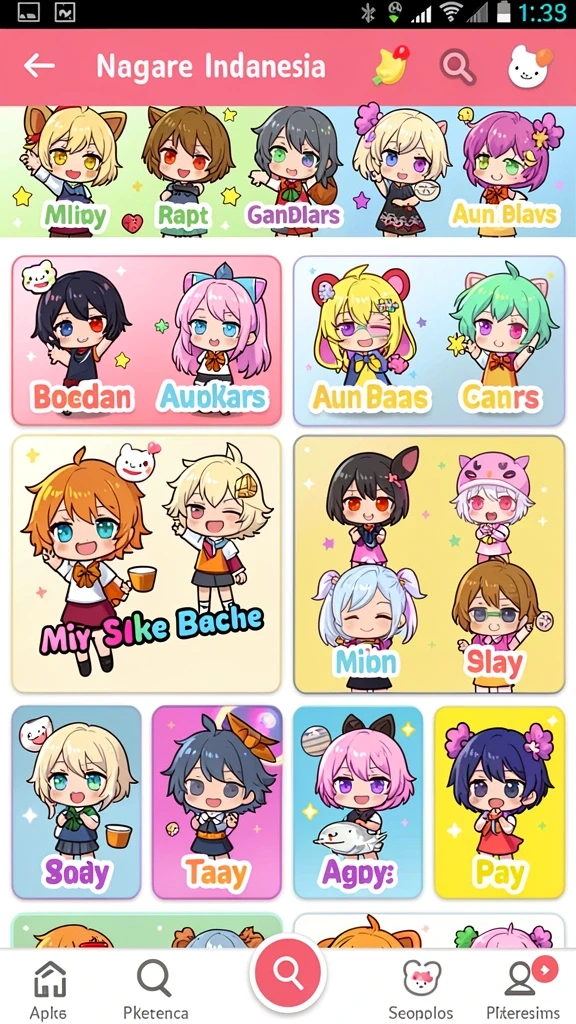The image size is (576, 1024).
Task: Select the Pay character card
Action: point(500,802)
